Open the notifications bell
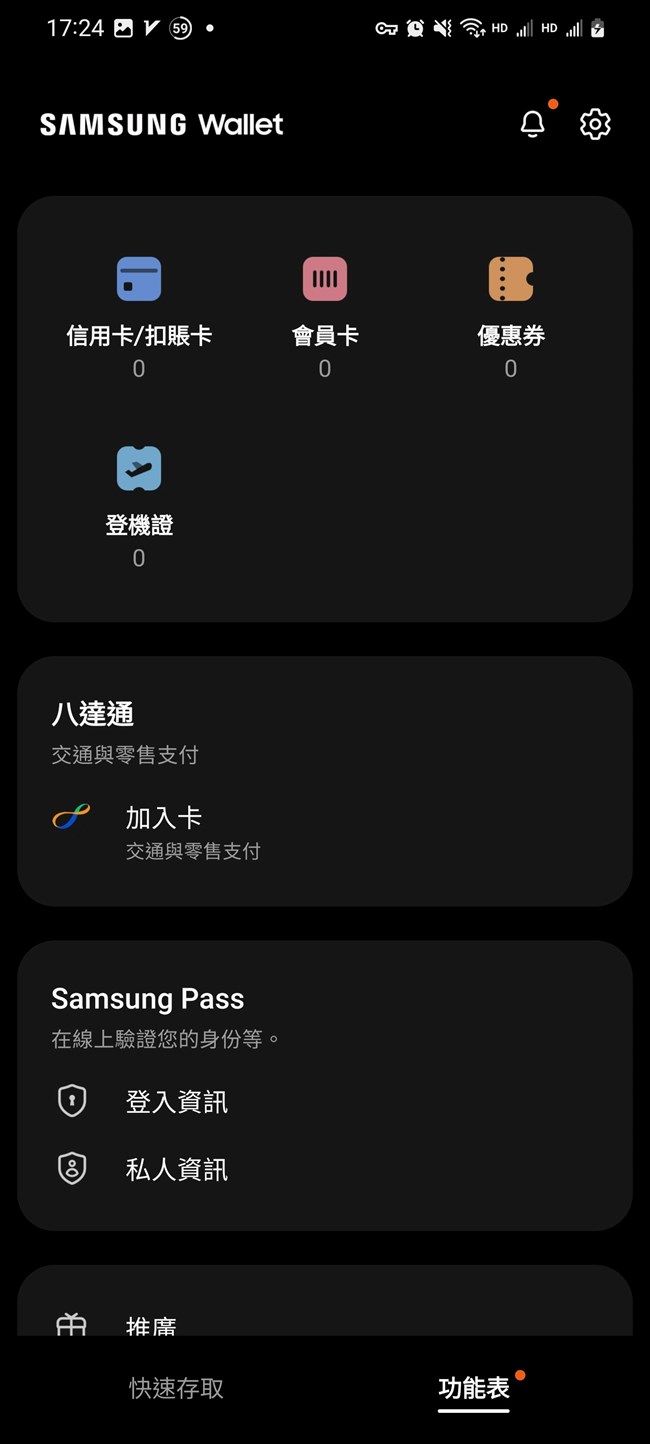The width and height of the screenshot is (650, 1444). pyautogui.click(x=533, y=124)
